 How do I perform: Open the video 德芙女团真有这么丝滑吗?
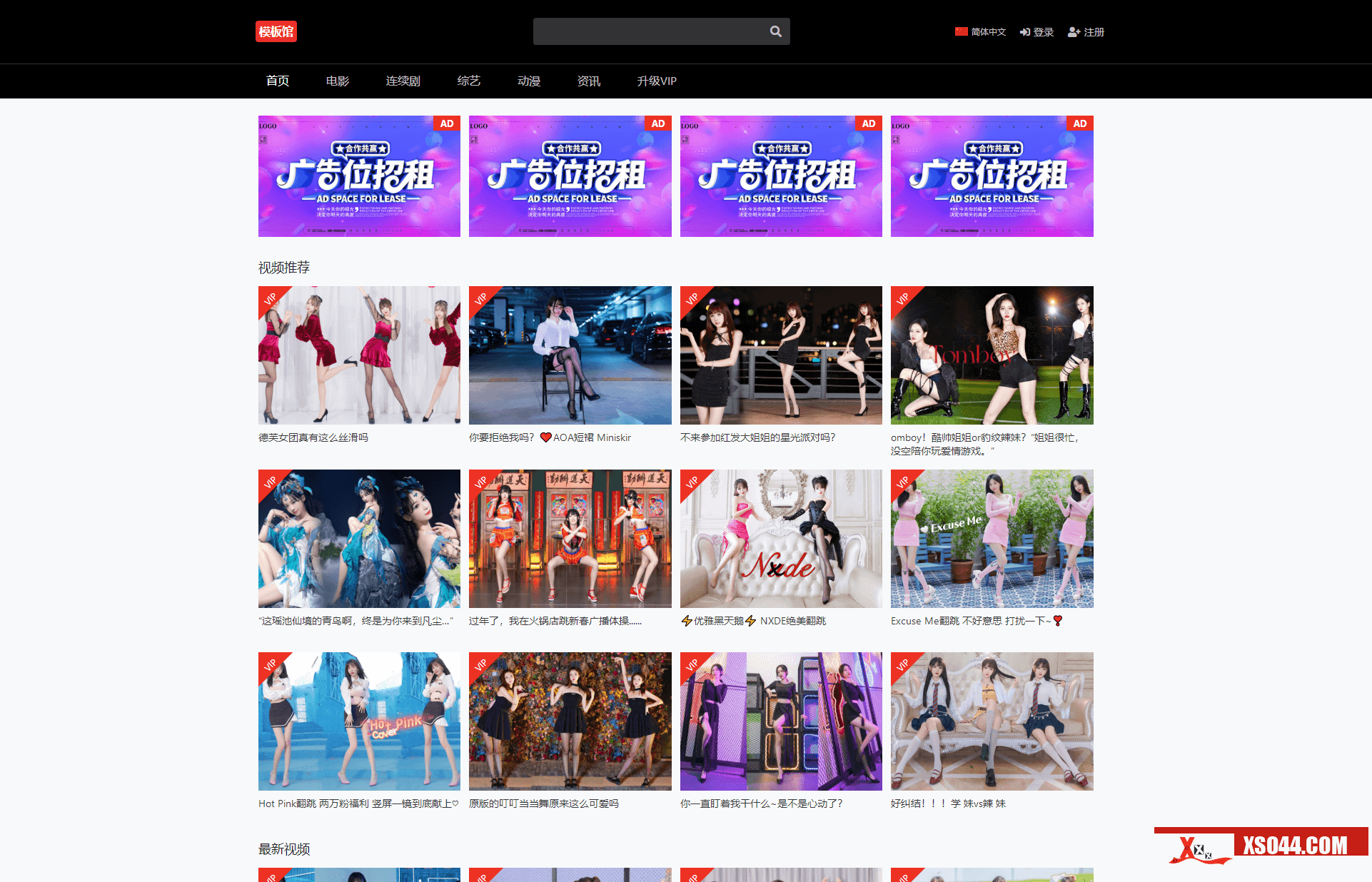pyautogui.click(x=359, y=355)
